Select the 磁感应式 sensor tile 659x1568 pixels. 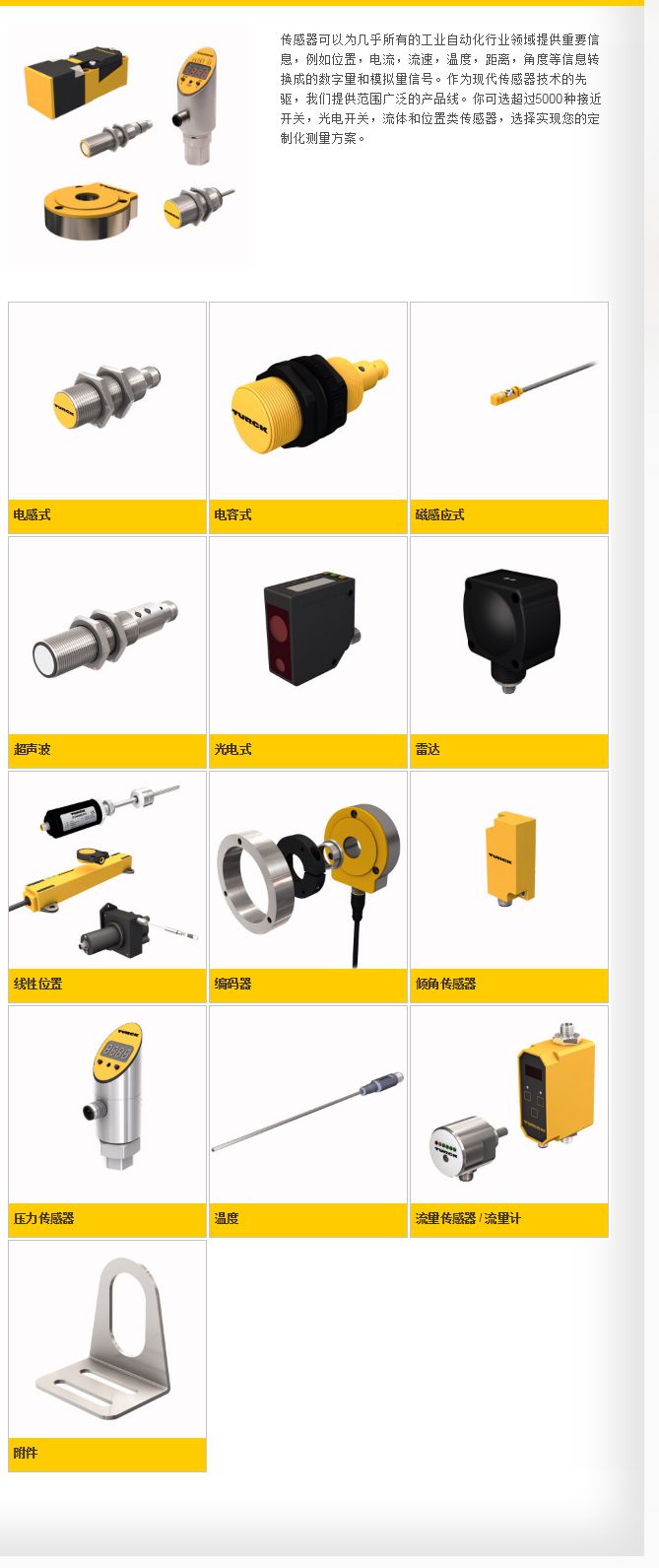tap(509, 417)
